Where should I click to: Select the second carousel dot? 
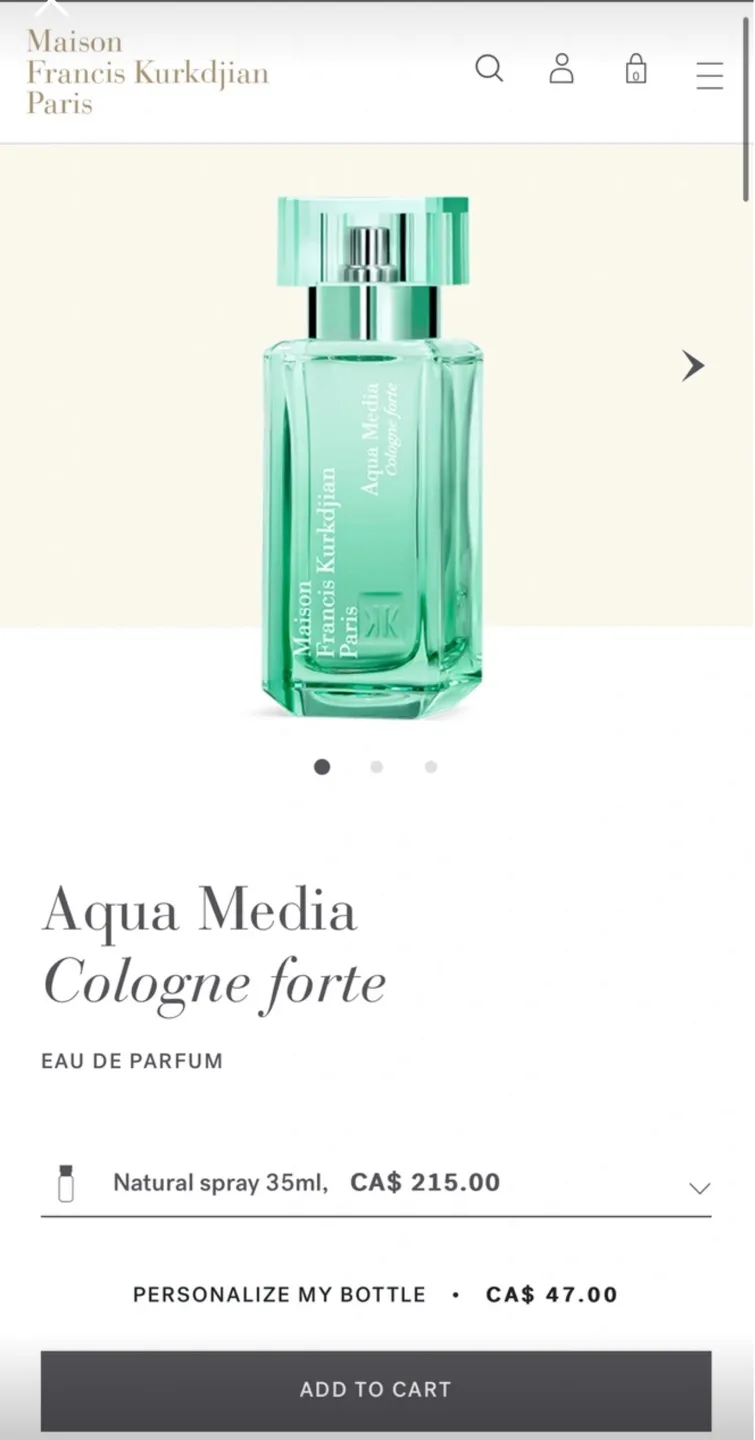(376, 767)
